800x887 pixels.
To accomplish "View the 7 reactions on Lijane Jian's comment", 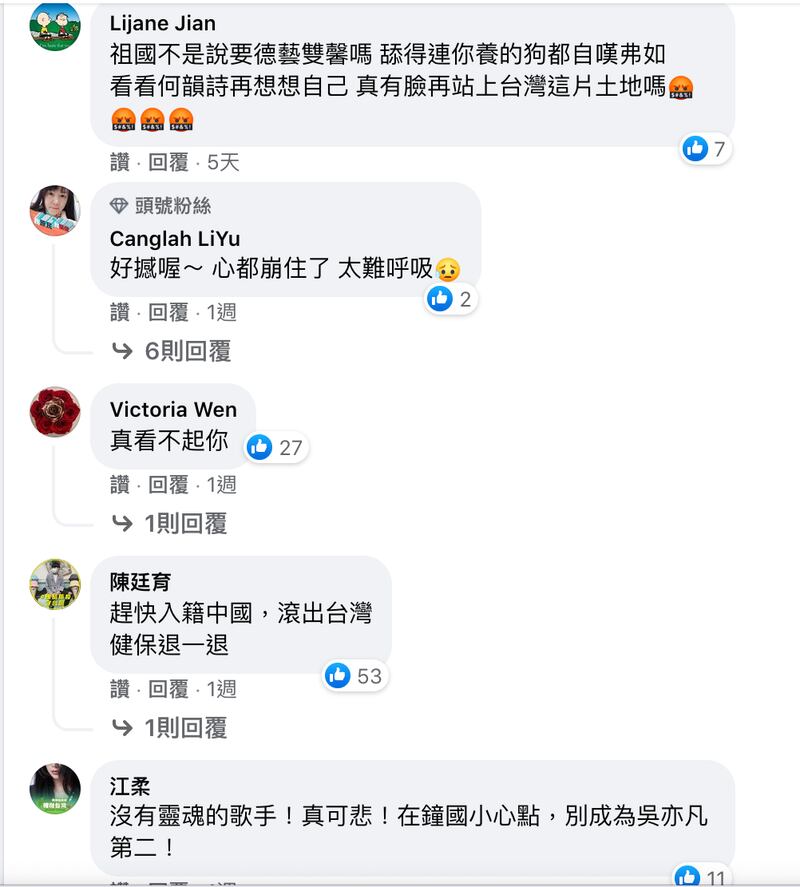I will click(x=706, y=150).
